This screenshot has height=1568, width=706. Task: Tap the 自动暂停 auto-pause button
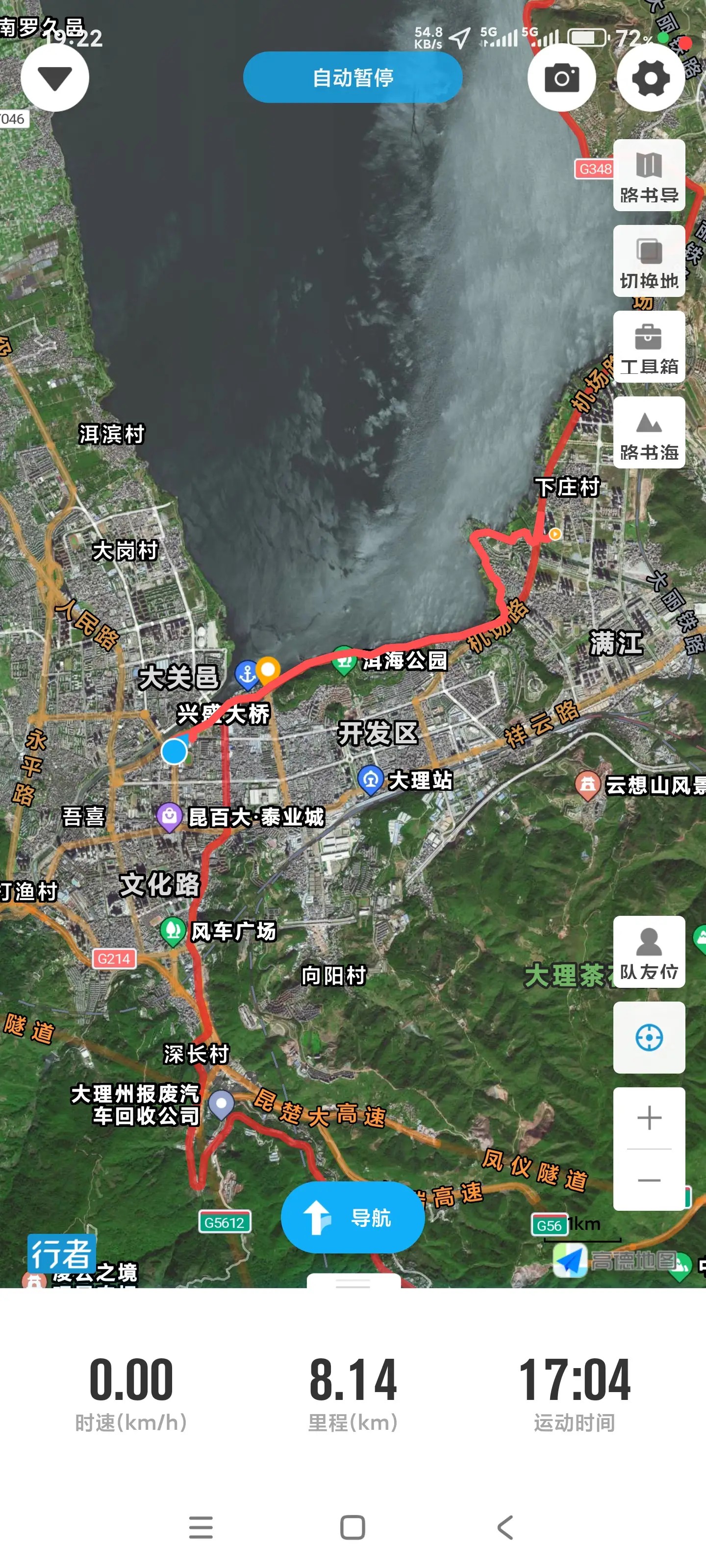pyautogui.click(x=353, y=77)
